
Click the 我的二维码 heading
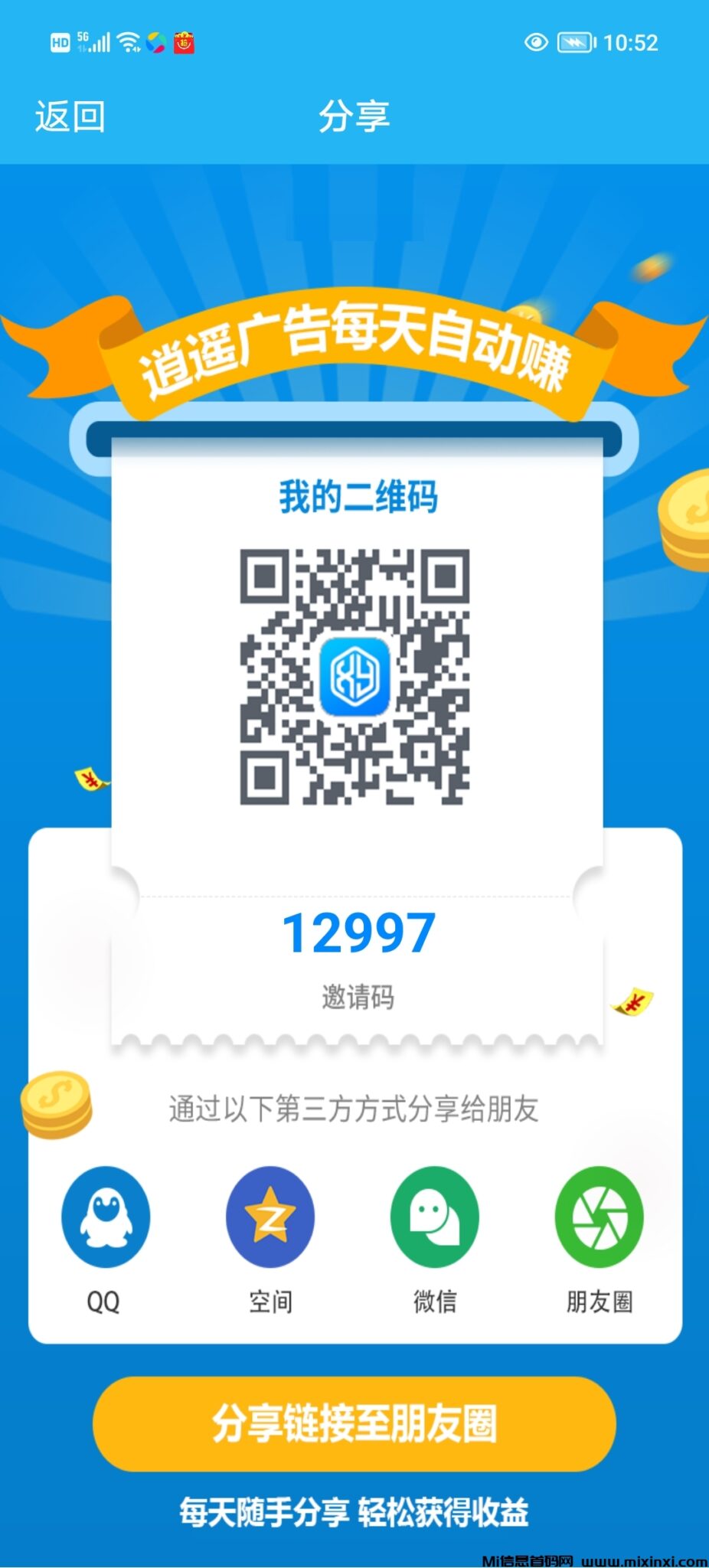click(x=354, y=495)
